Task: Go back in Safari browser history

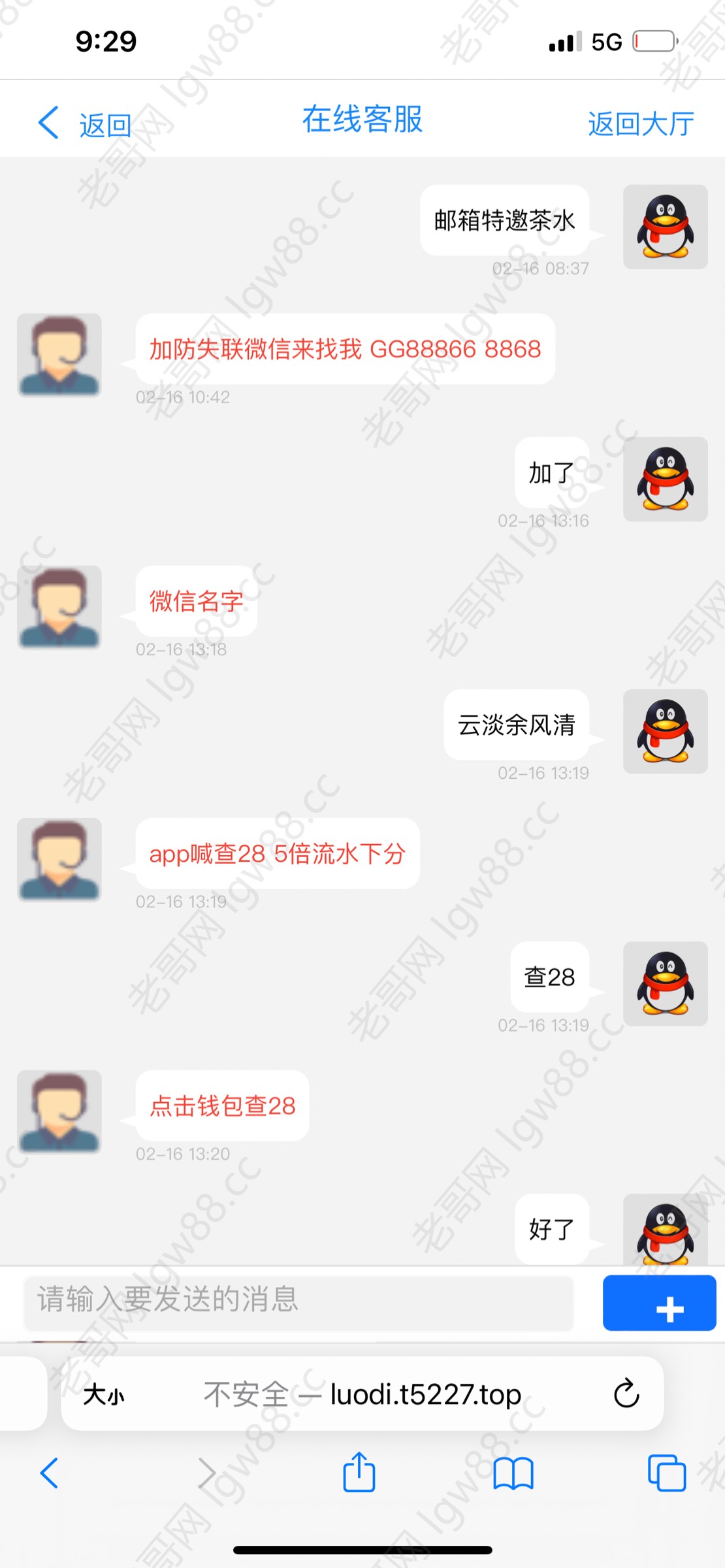Action: (x=50, y=1473)
